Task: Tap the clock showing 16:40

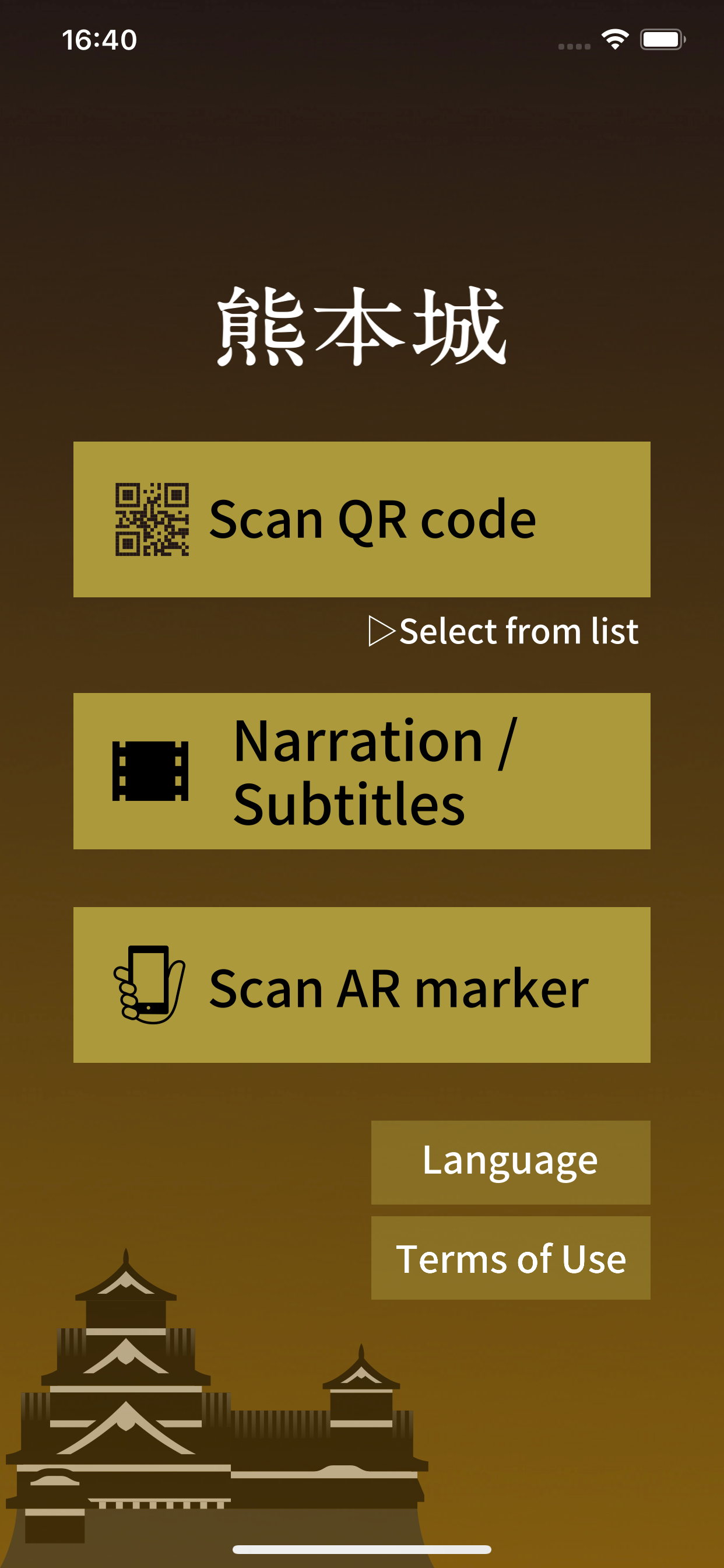Action: click(99, 40)
